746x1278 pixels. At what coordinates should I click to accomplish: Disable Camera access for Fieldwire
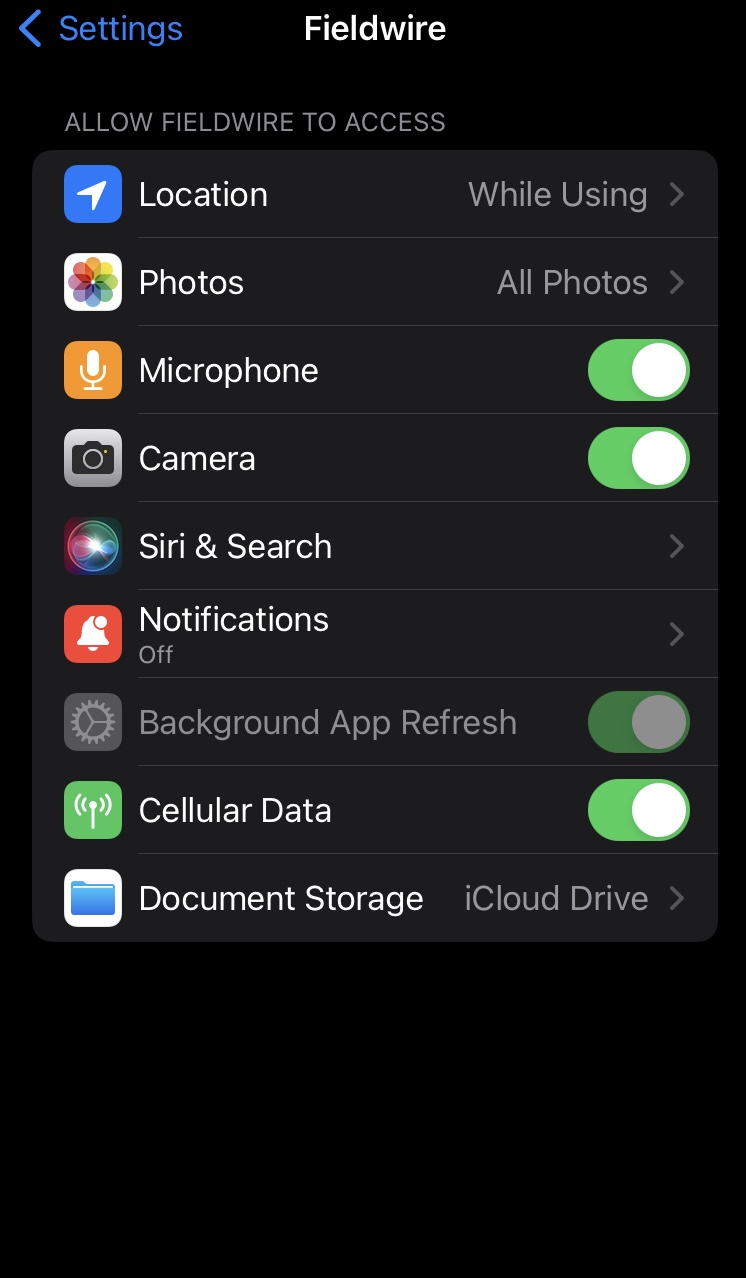coord(638,458)
